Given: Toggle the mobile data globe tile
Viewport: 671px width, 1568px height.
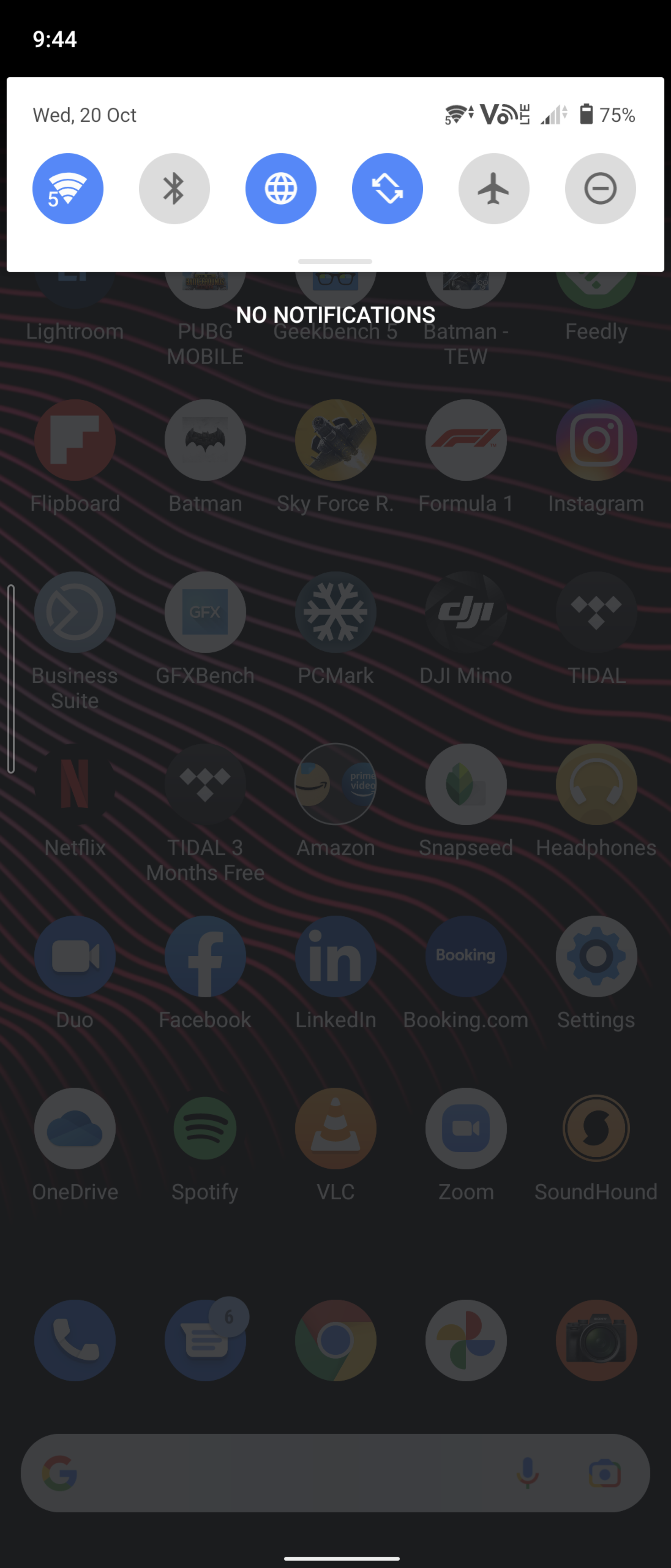Looking at the screenshot, I should coord(280,188).
